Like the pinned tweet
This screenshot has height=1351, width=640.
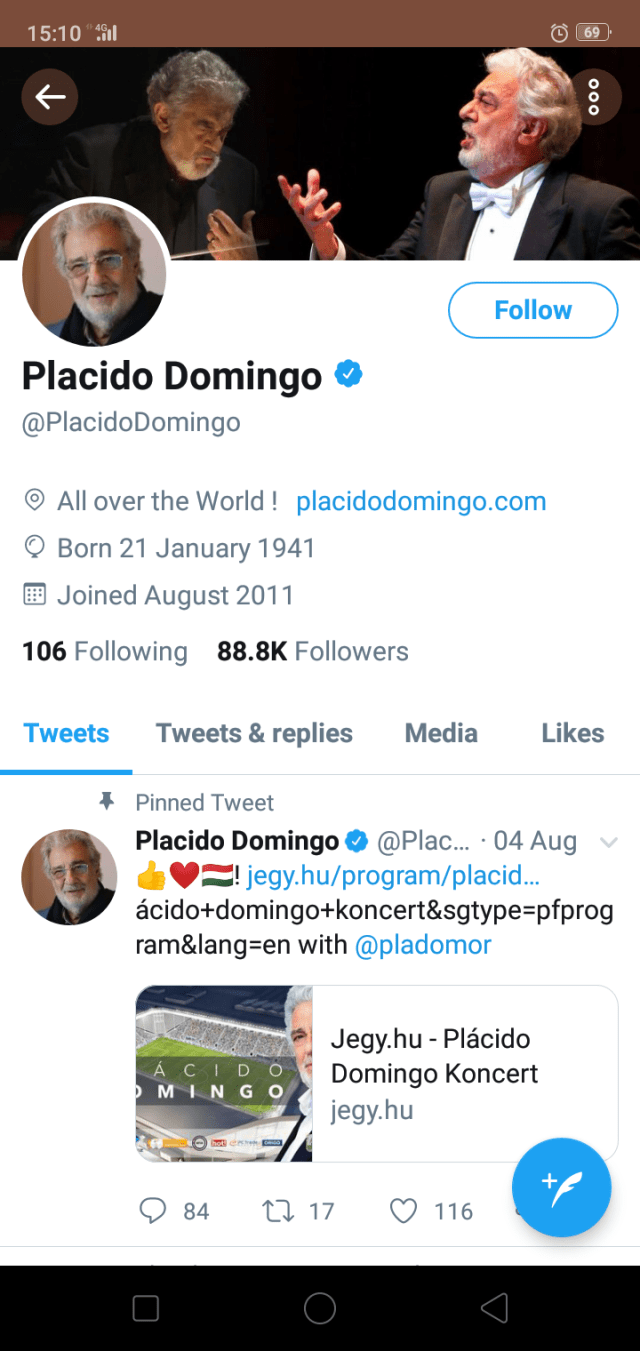click(403, 1211)
